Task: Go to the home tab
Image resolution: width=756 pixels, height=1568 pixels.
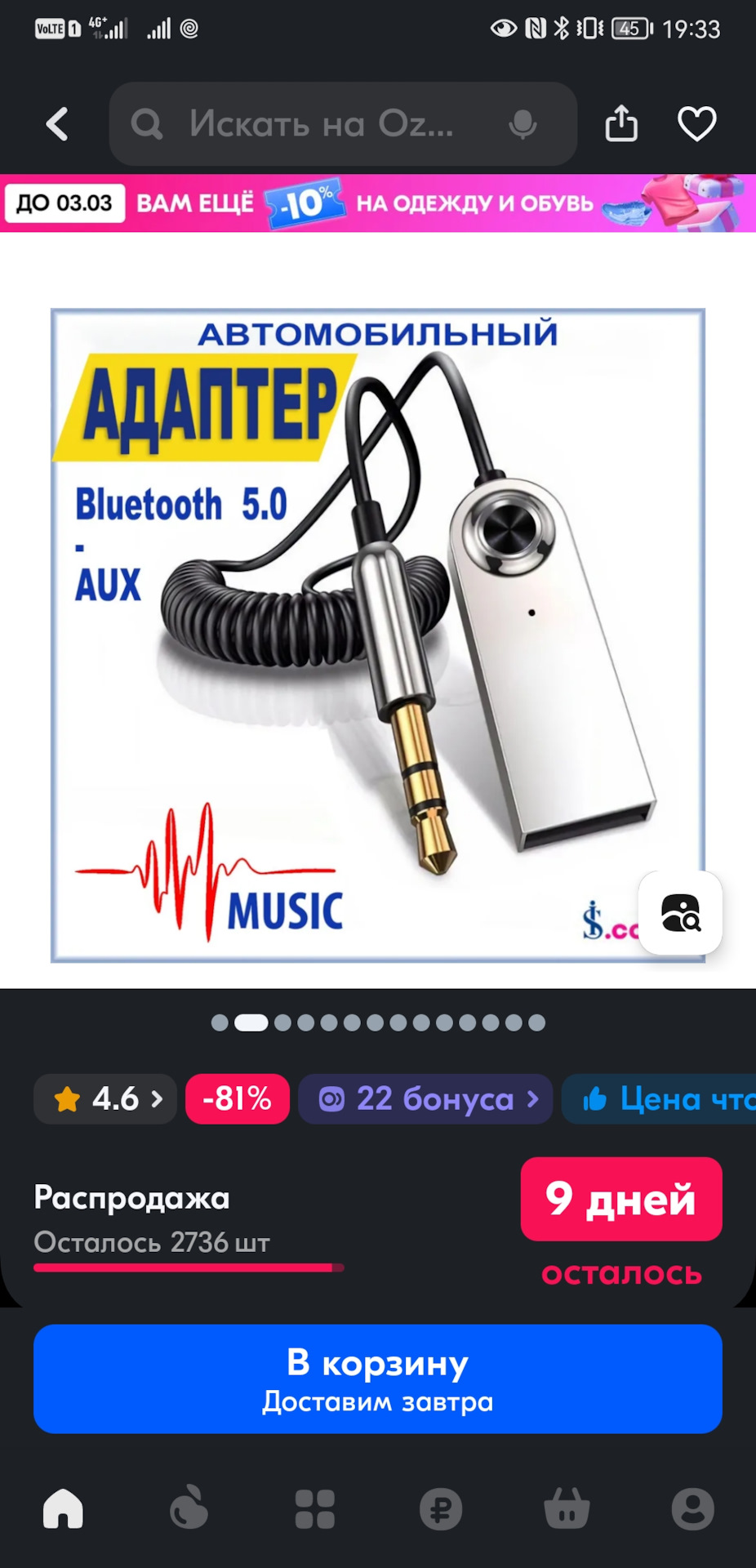Action: coord(63,1508)
